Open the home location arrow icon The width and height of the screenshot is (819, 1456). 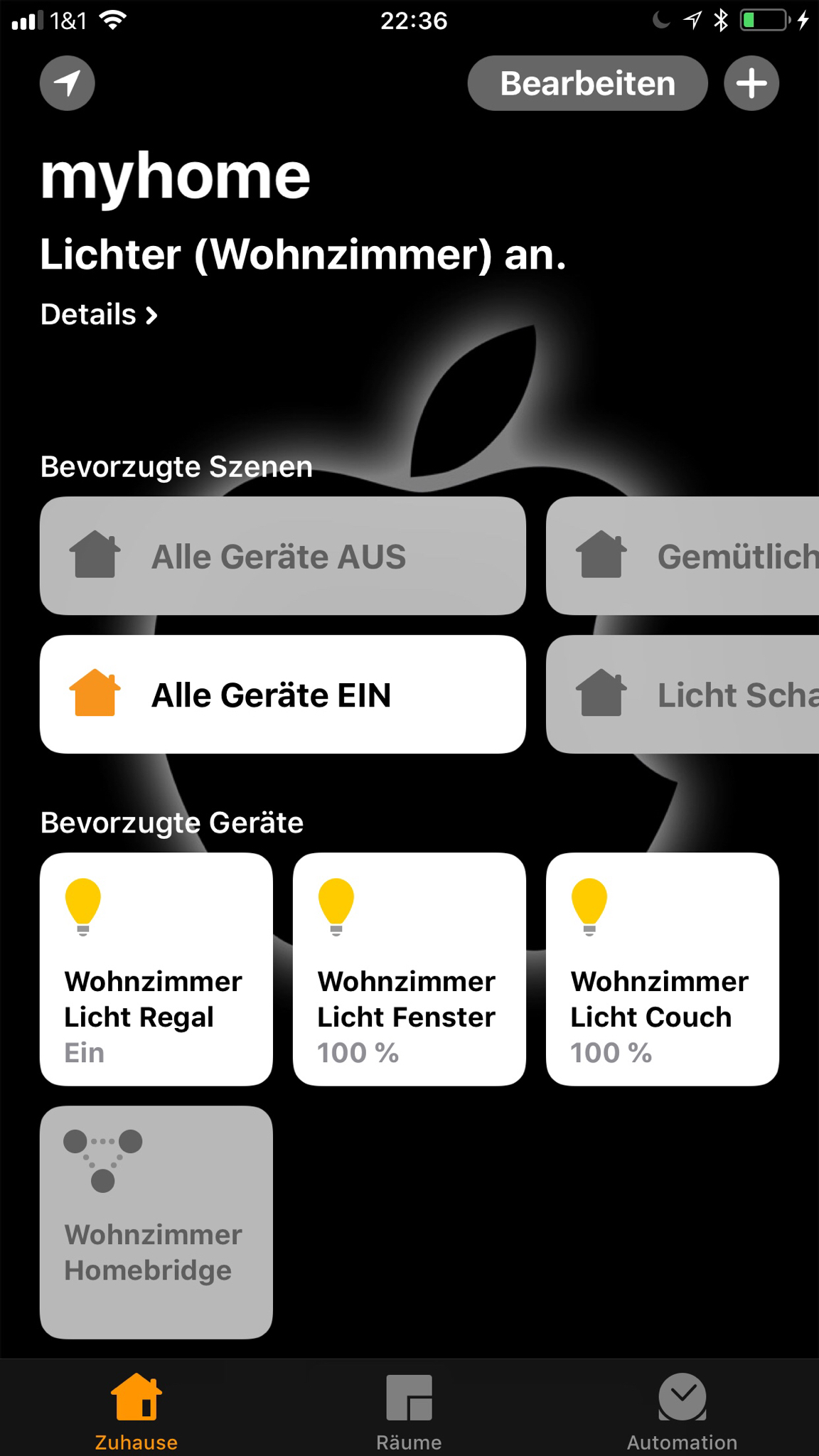[x=68, y=83]
